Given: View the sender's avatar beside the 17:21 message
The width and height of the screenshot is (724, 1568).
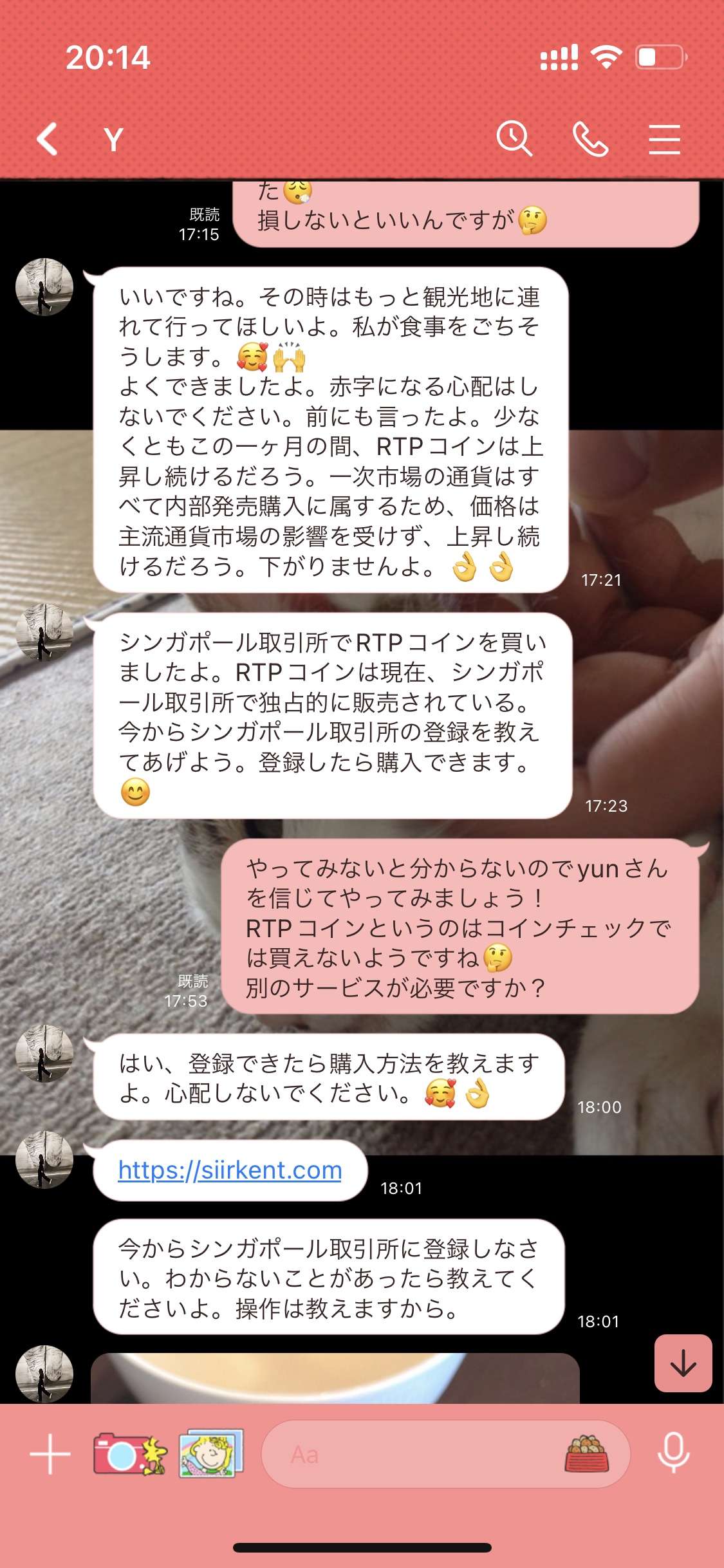Looking at the screenshot, I should click(44, 287).
